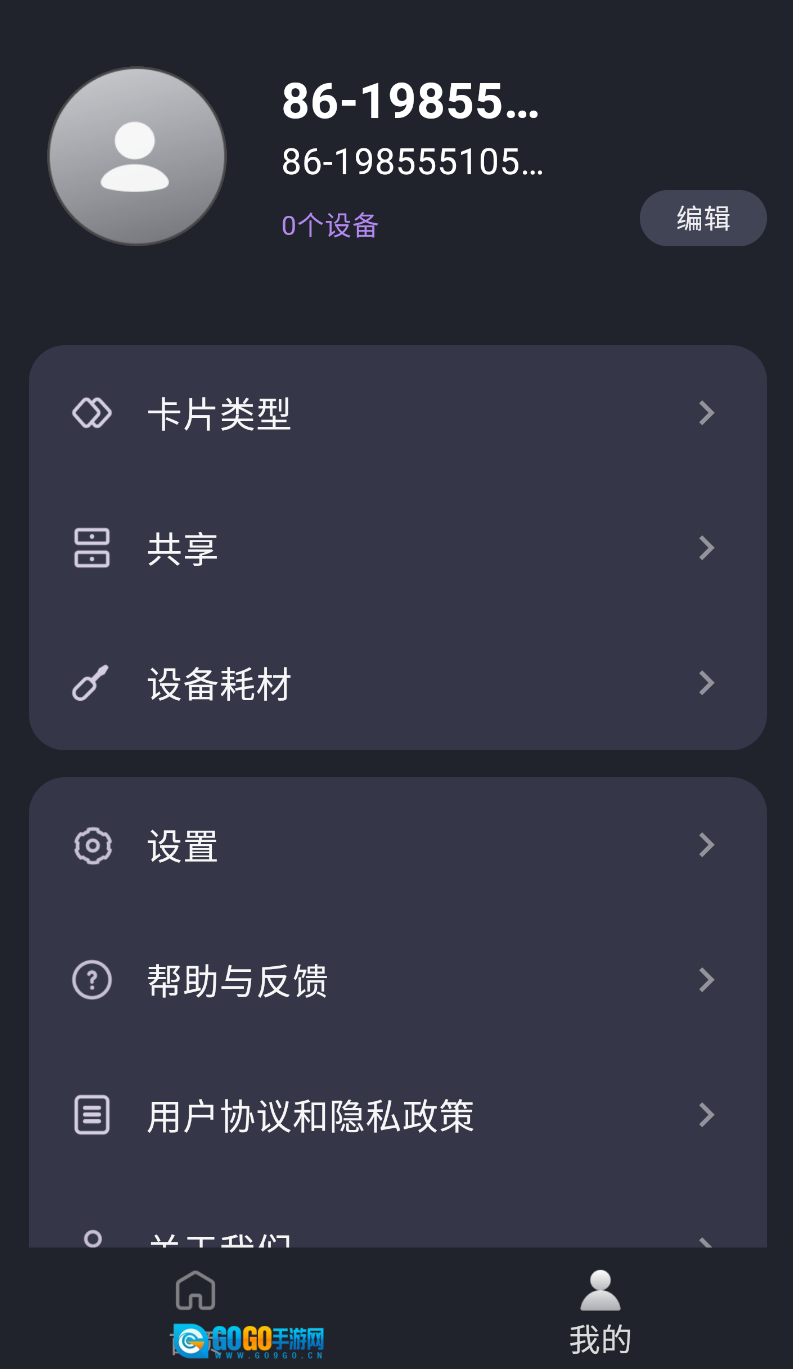Click the user avatar picture
The height and width of the screenshot is (1369, 793).
137,156
